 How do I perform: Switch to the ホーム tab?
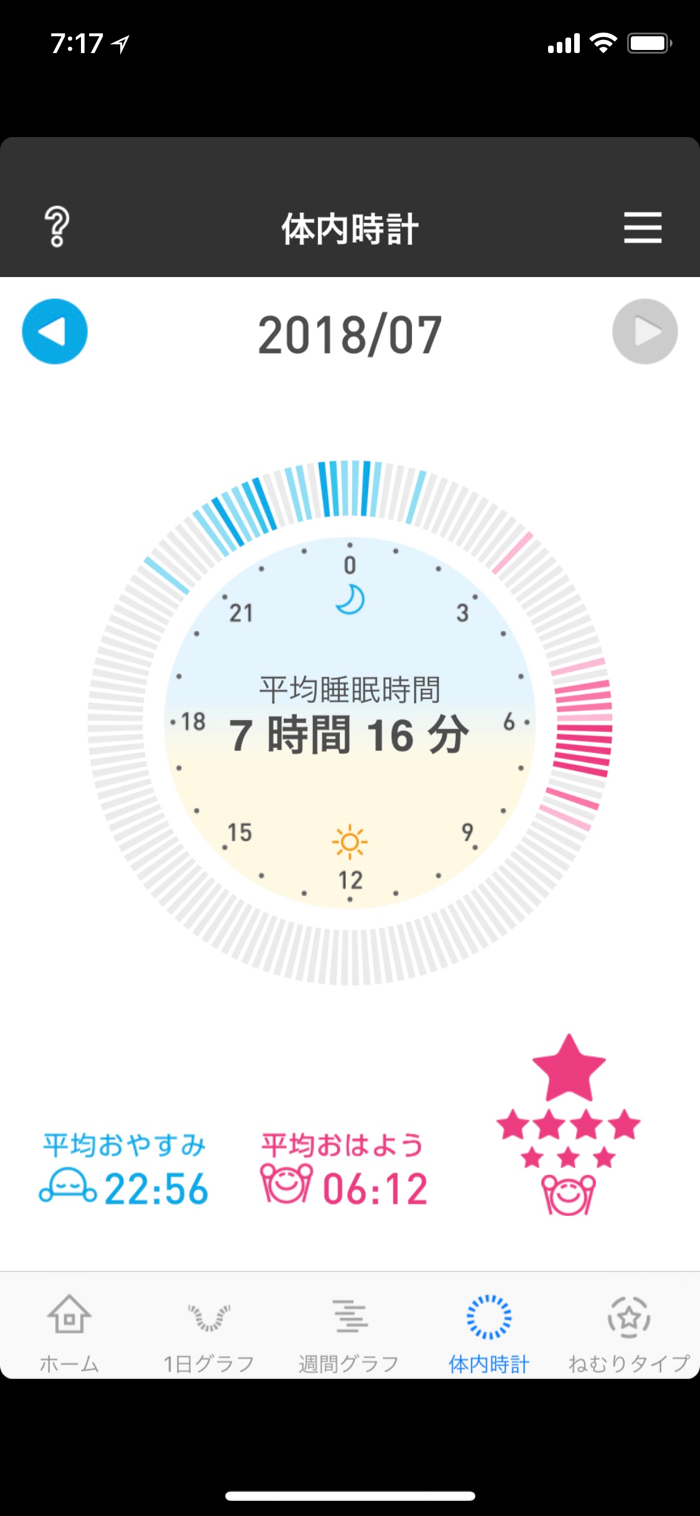click(69, 1330)
